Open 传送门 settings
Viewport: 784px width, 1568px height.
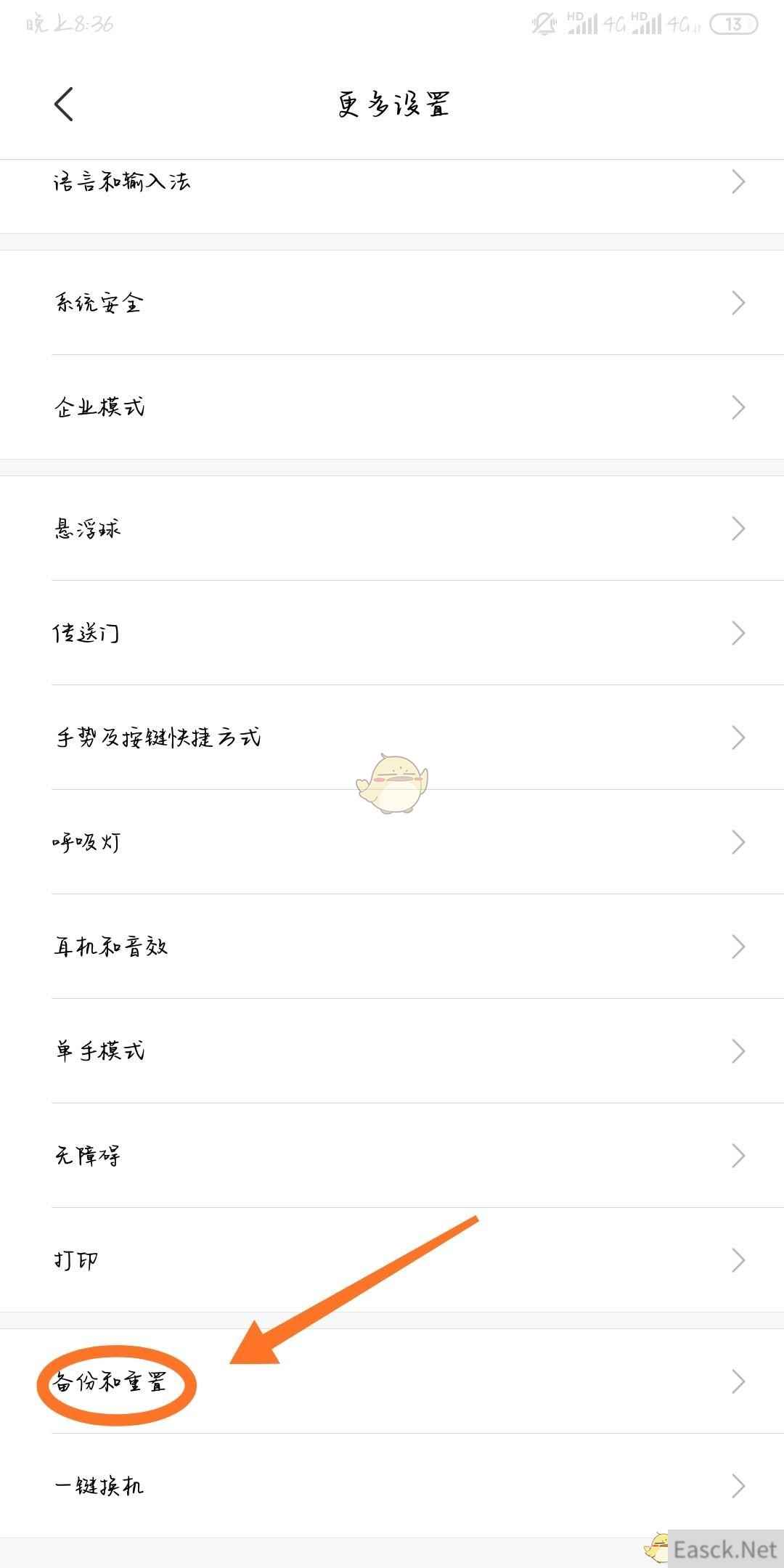[392, 633]
